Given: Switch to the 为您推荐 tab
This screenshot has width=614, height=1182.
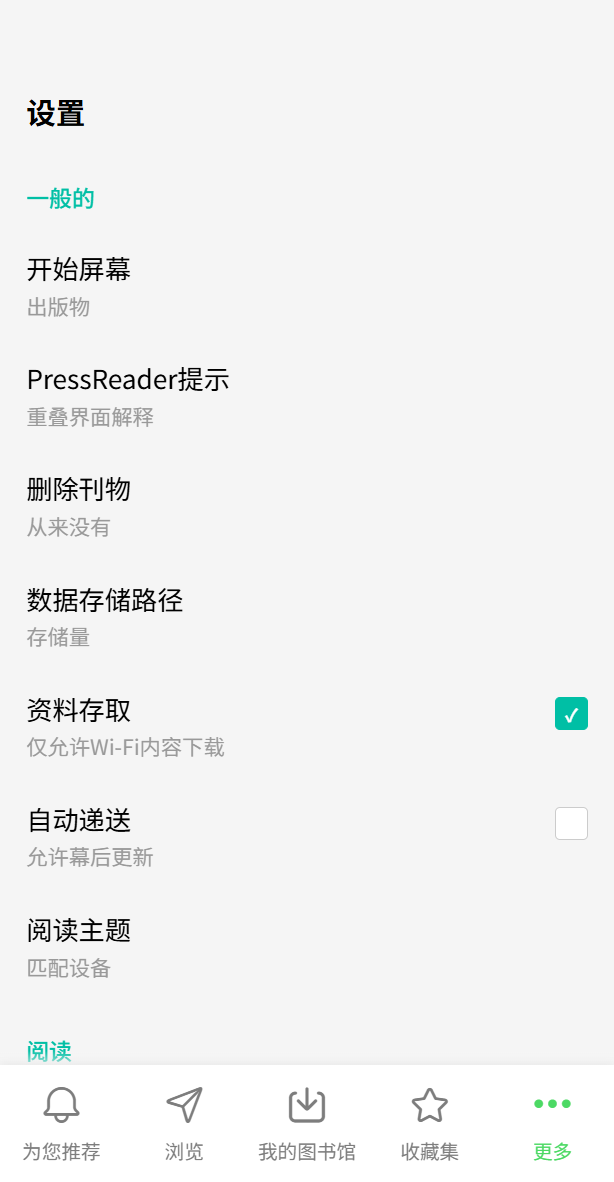Looking at the screenshot, I should [x=61, y=1124].
